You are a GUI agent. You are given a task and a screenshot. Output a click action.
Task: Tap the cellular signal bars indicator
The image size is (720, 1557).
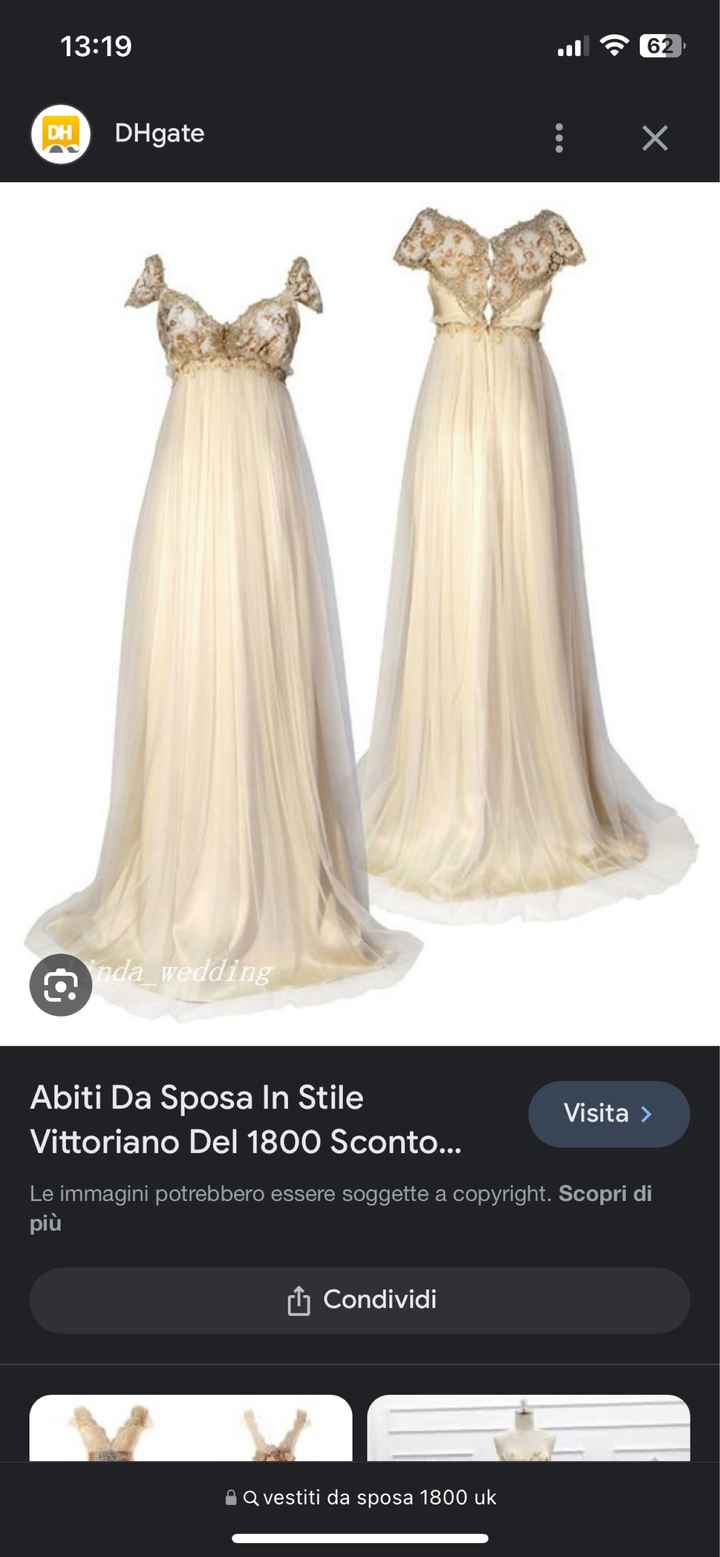coord(571,45)
